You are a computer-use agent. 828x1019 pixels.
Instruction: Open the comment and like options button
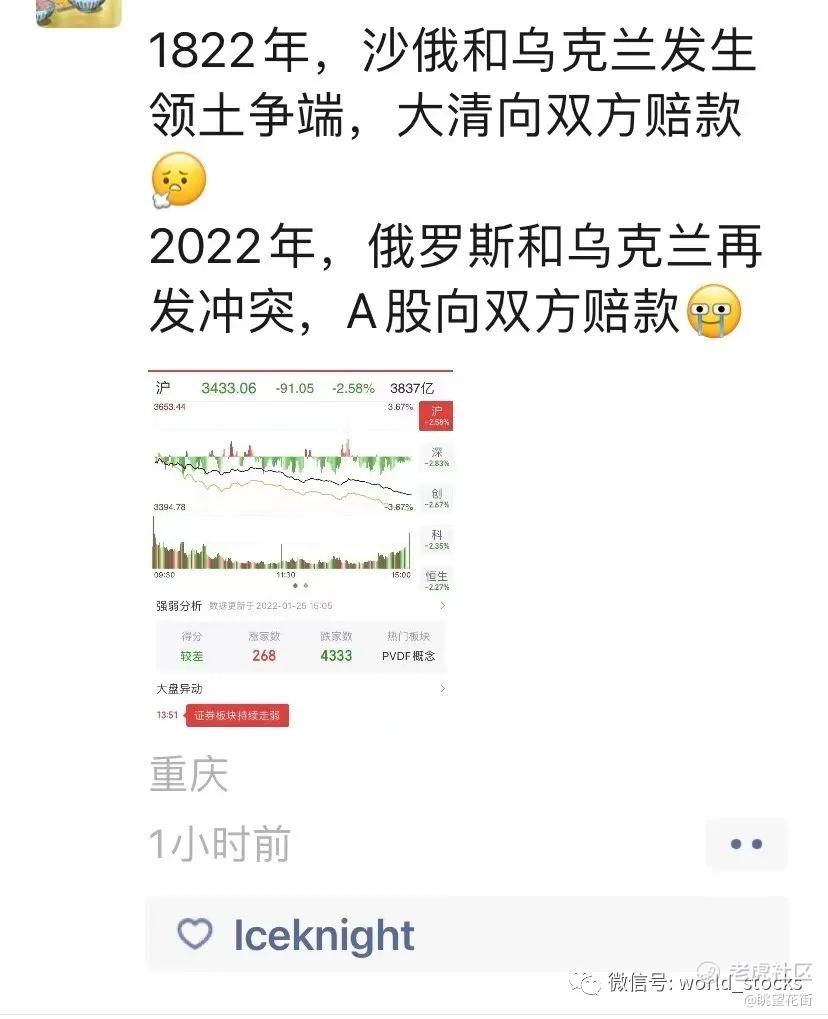(746, 844)
